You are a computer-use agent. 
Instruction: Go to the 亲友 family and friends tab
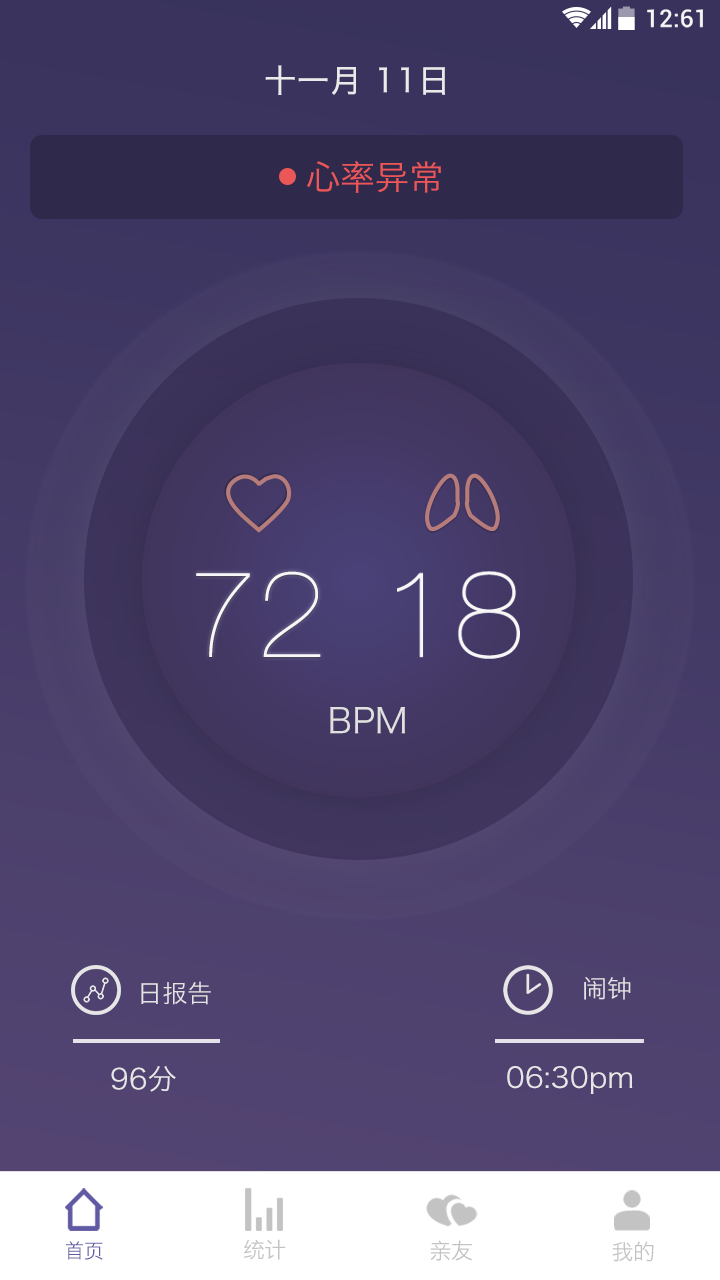[x=451, y=1224]
